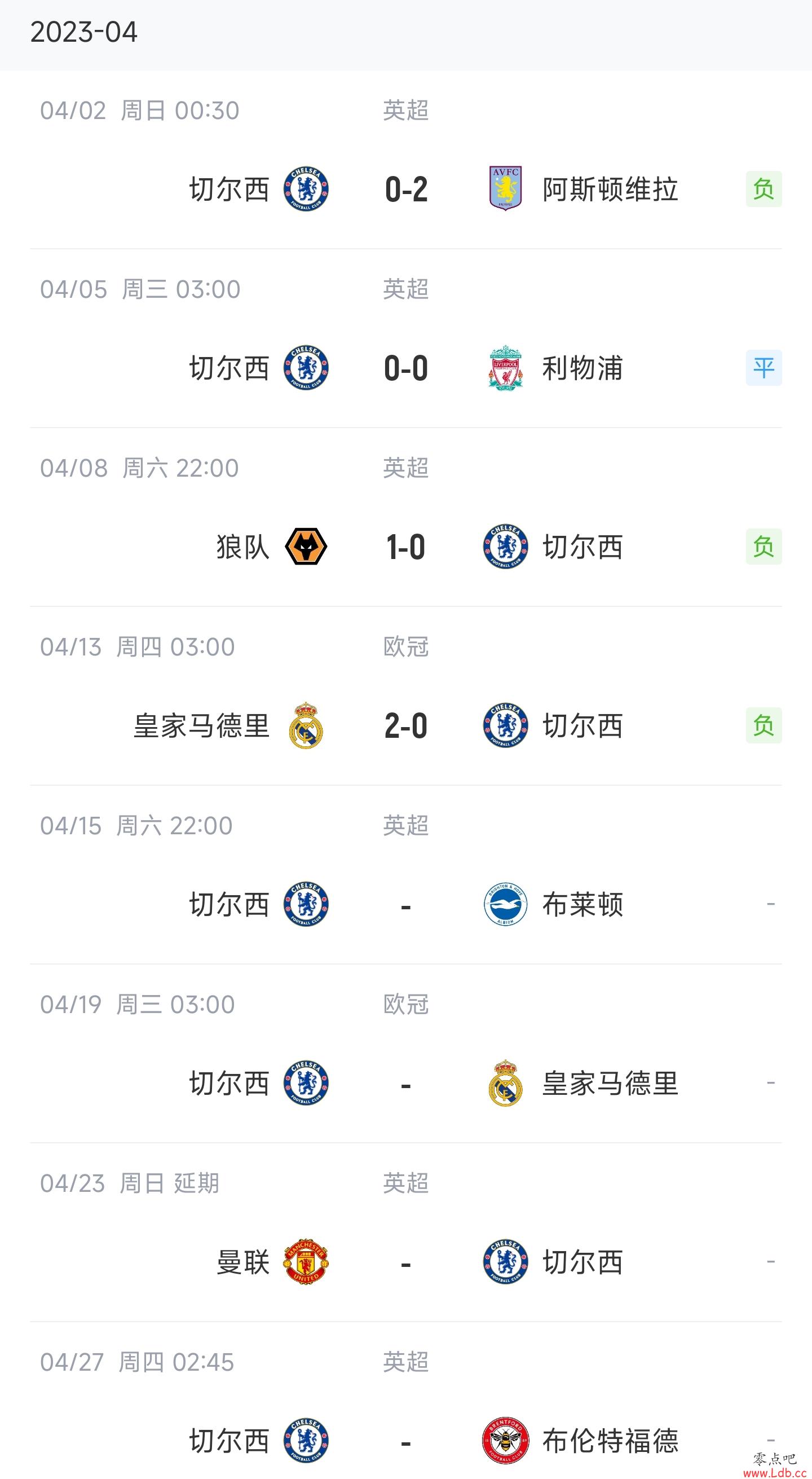
Task: View the postponed Manchester United vs Chelsea fixture
Action: pos(405,1232)
